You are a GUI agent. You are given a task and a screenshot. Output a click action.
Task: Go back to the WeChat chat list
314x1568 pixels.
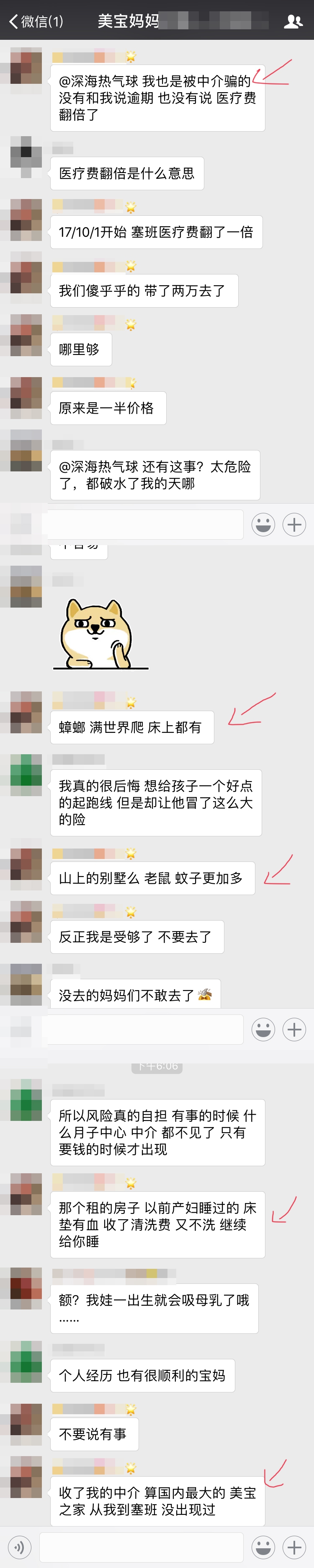[x=35, y=21]
